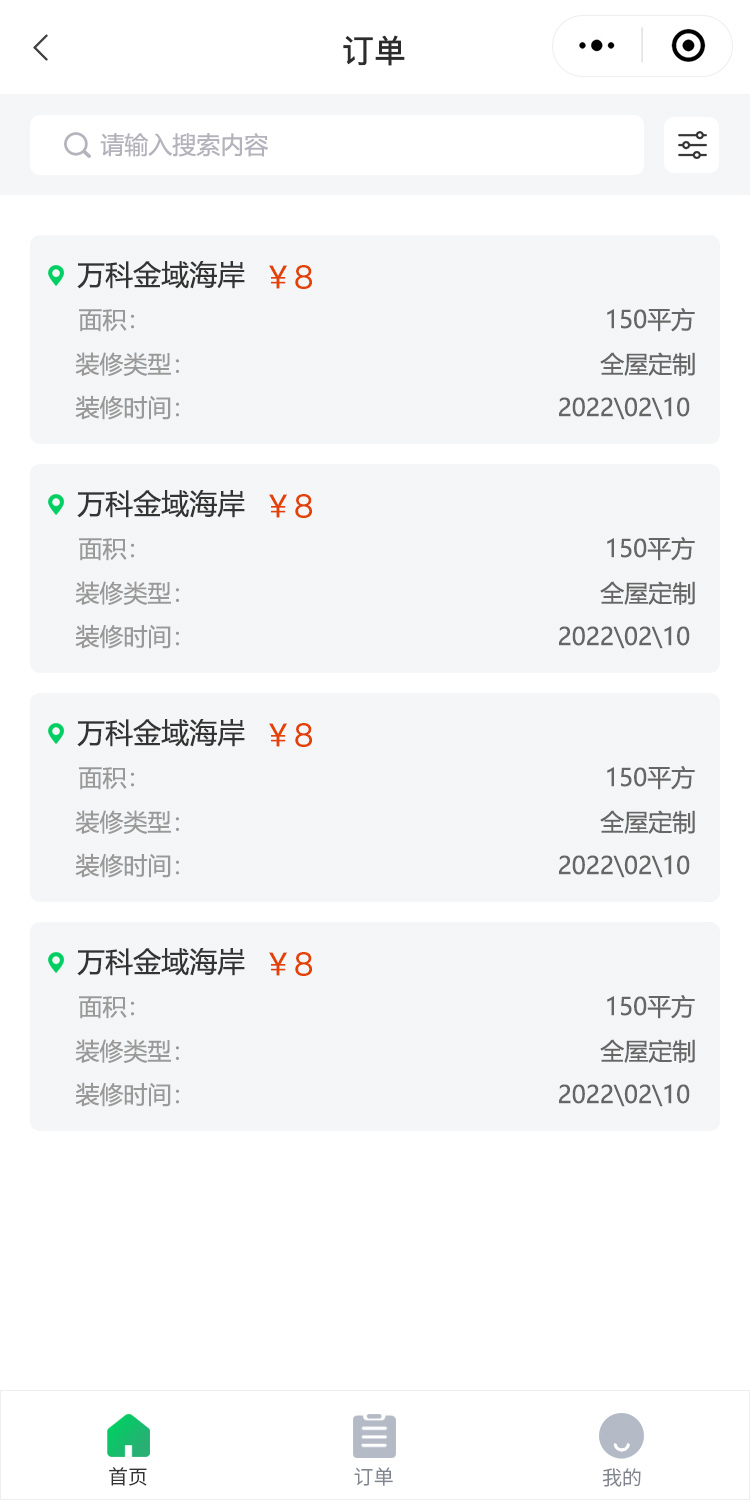
Task: Open the first 万科金域海岸 order card
Action: click(375, 339)
